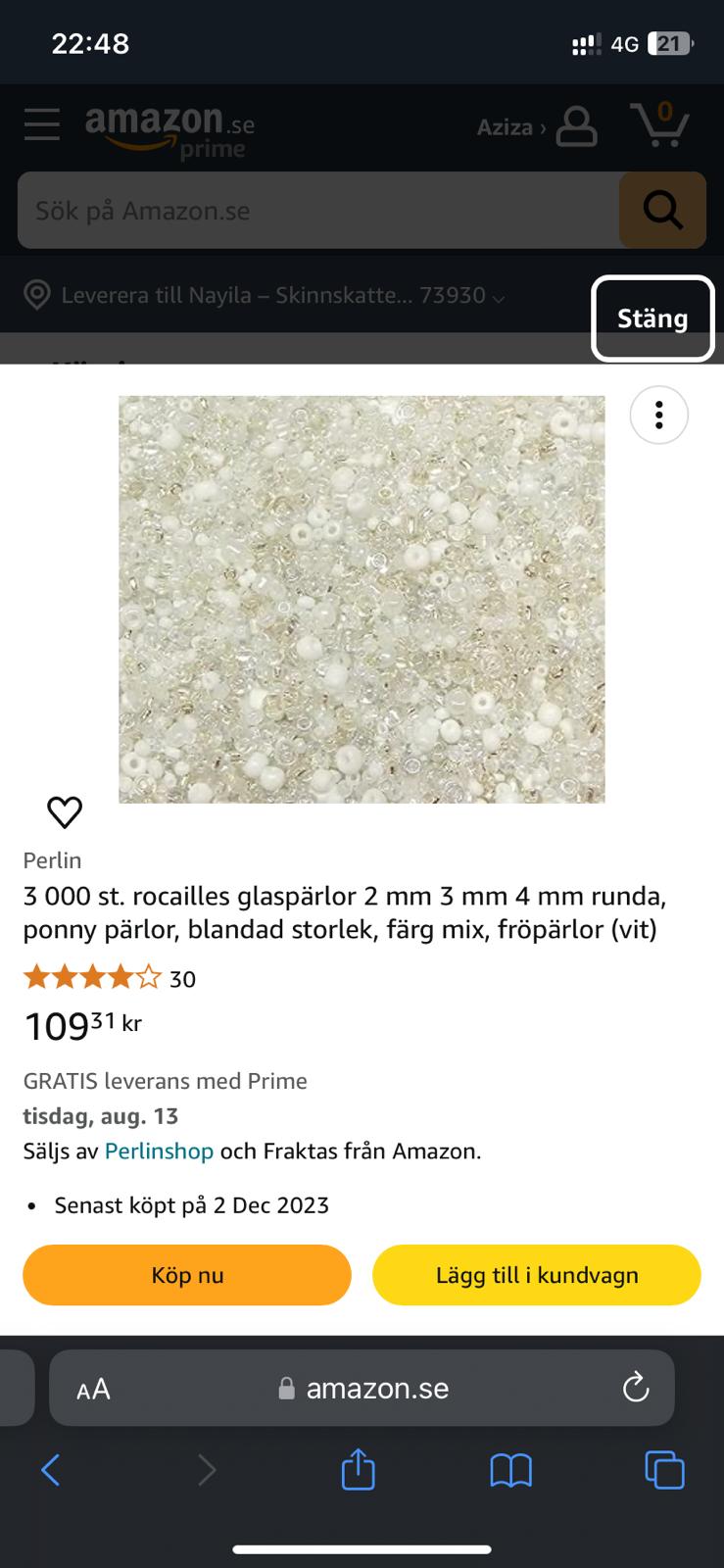Open the product options three-dot menu
Viewport: 724px width, 1568px height.
pos(658,415)
